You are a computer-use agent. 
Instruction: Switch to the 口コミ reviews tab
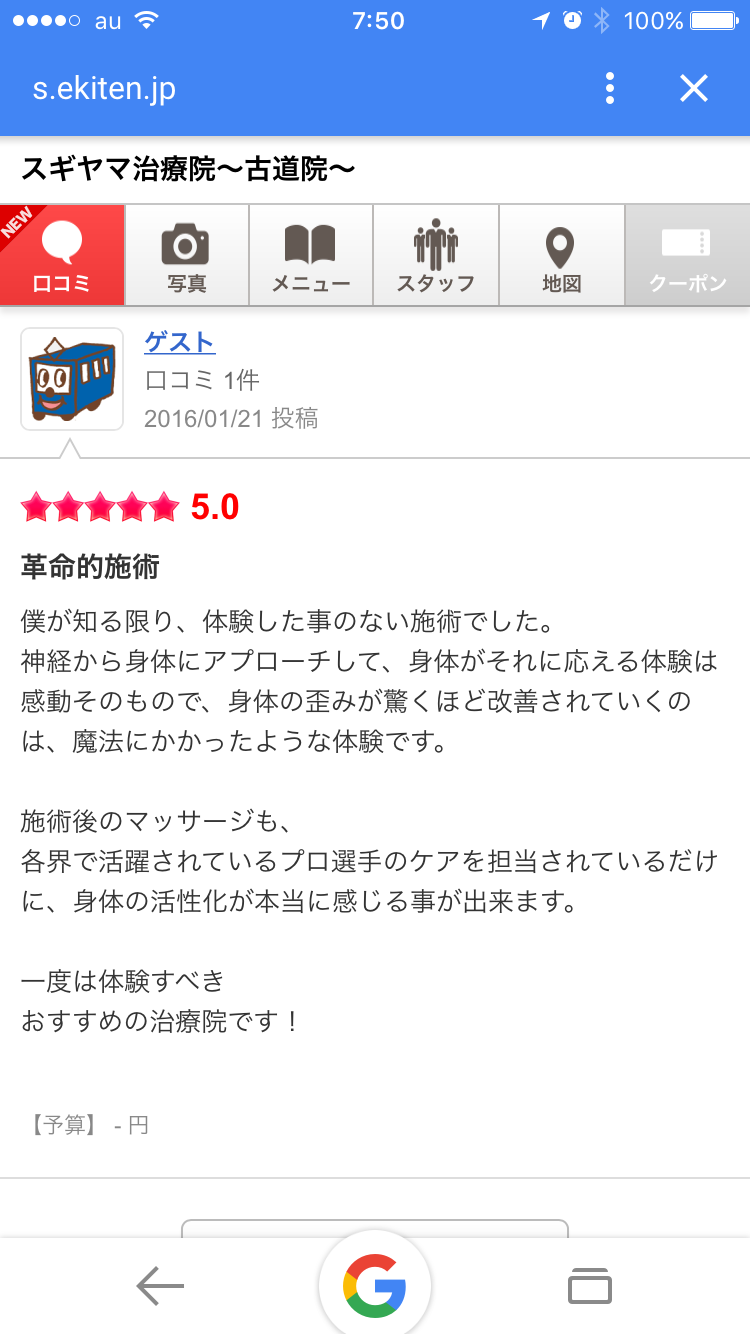(x=63, y=256)
